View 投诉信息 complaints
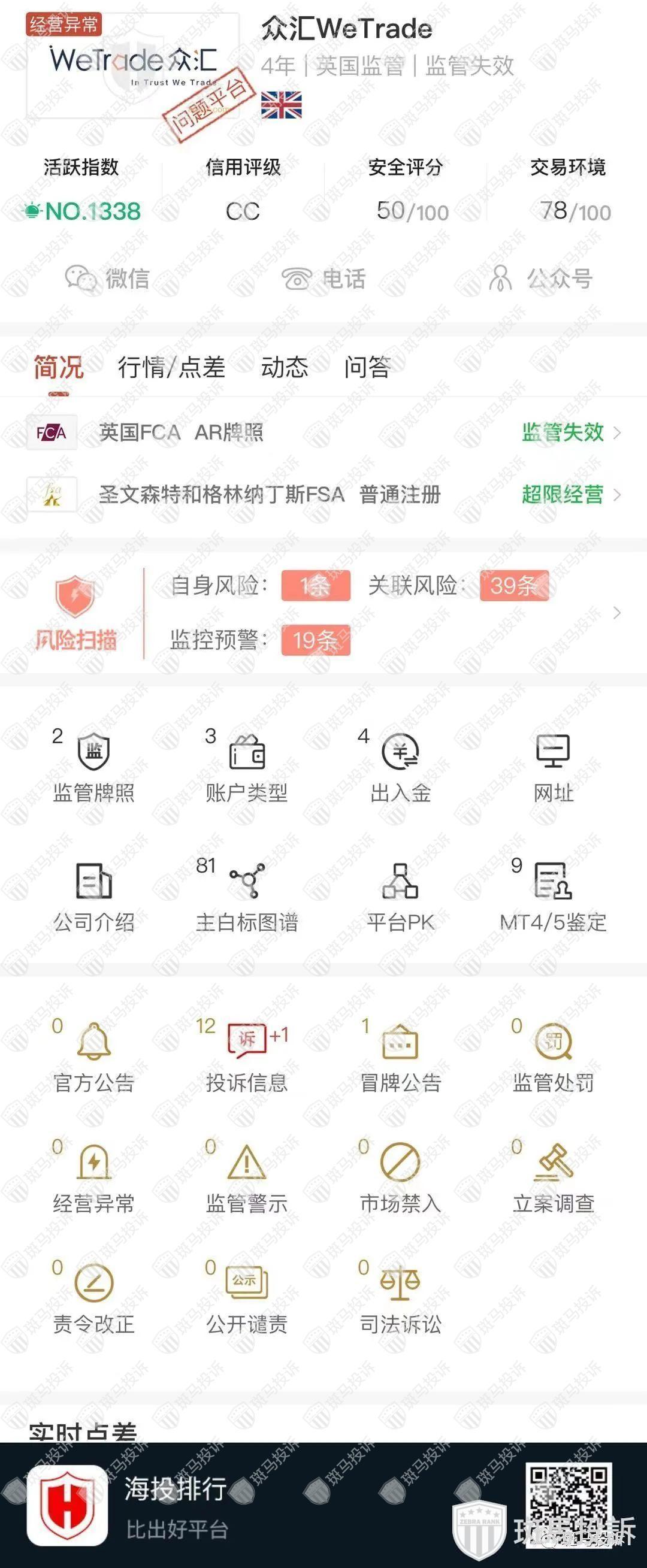 pos(246,1058)
